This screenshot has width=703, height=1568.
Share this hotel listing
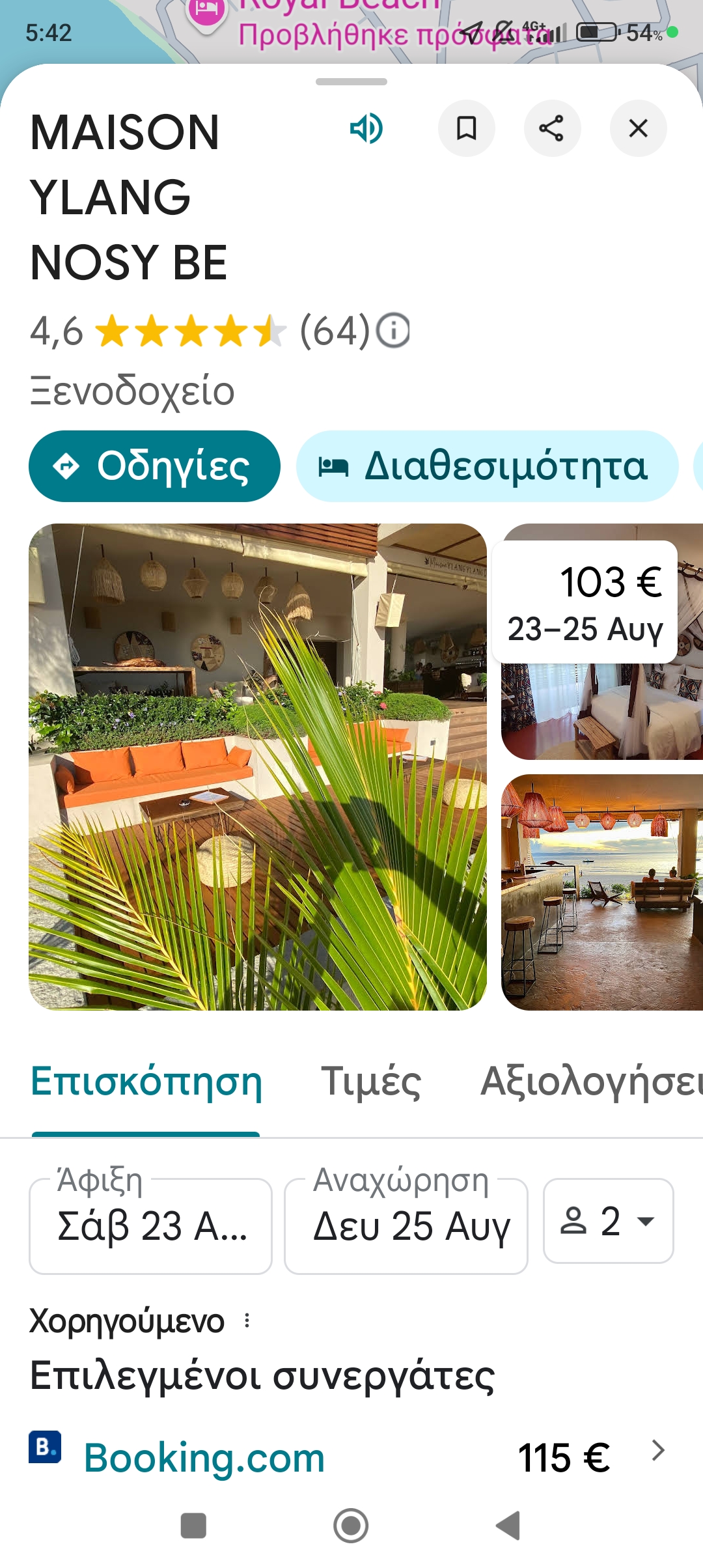(x=552, y=128)
